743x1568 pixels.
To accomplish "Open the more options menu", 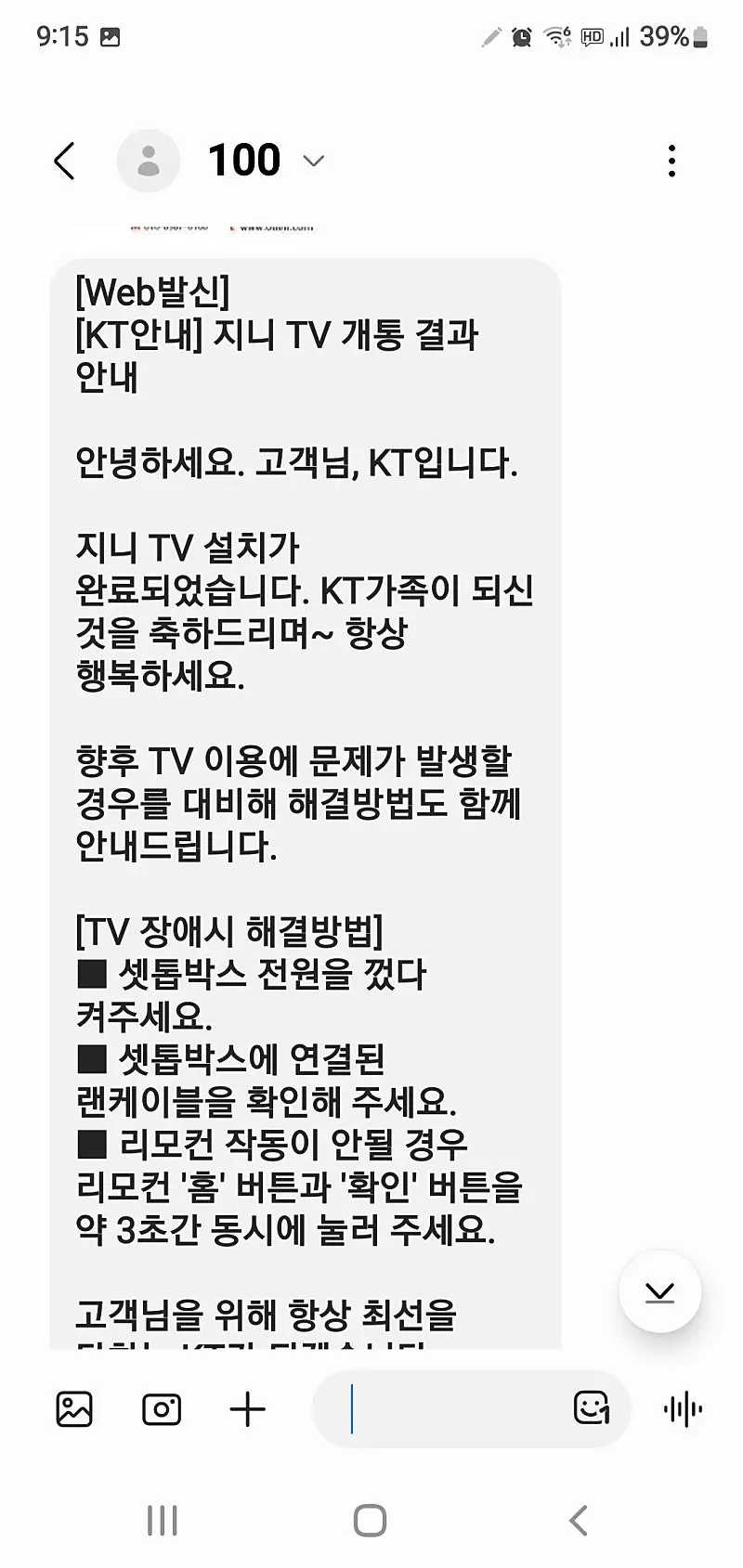I will point(671,162).
